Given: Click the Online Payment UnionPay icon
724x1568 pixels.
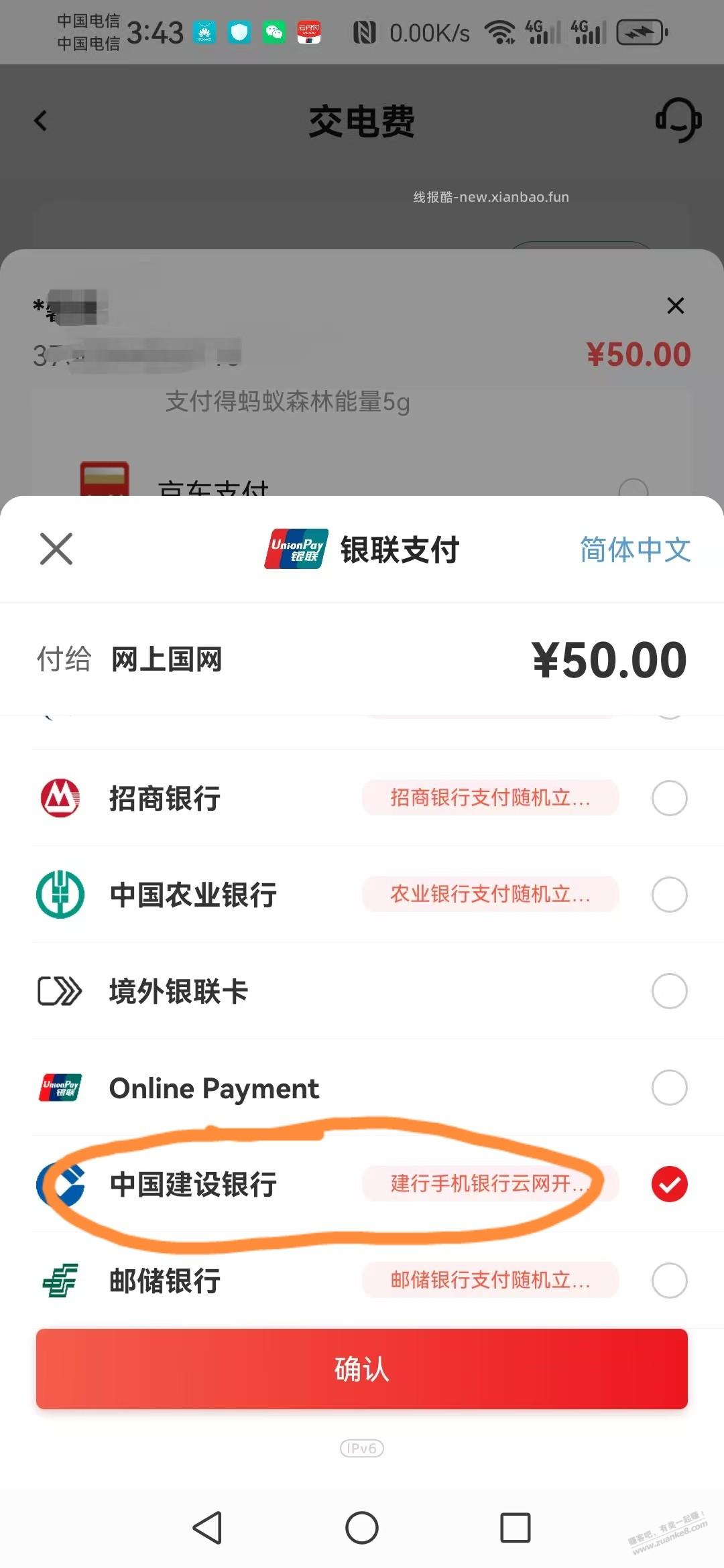Looking at the screenshot, I should click(x=60, y=1088).
